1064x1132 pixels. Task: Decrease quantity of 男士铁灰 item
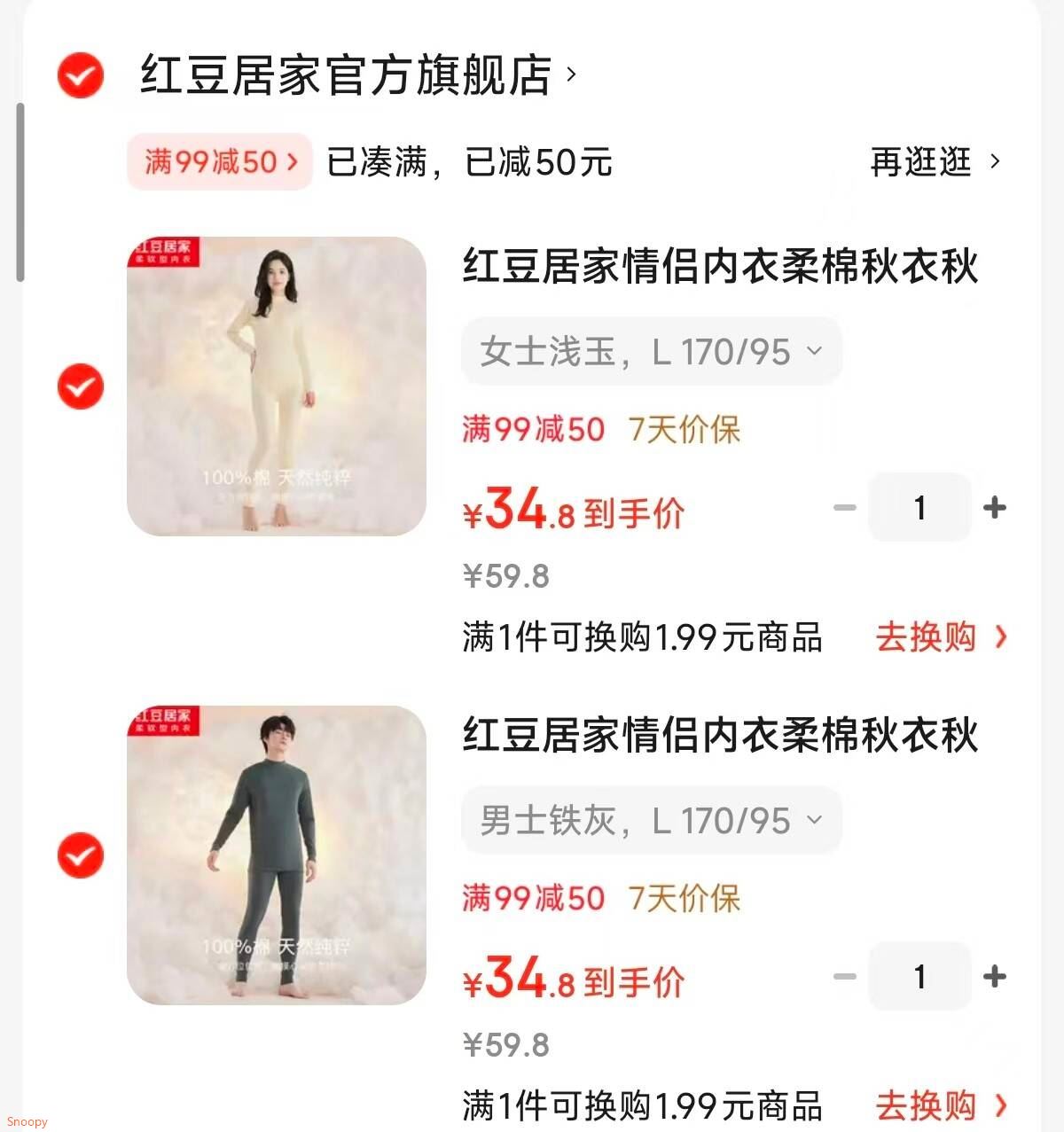tap(845, 976)
